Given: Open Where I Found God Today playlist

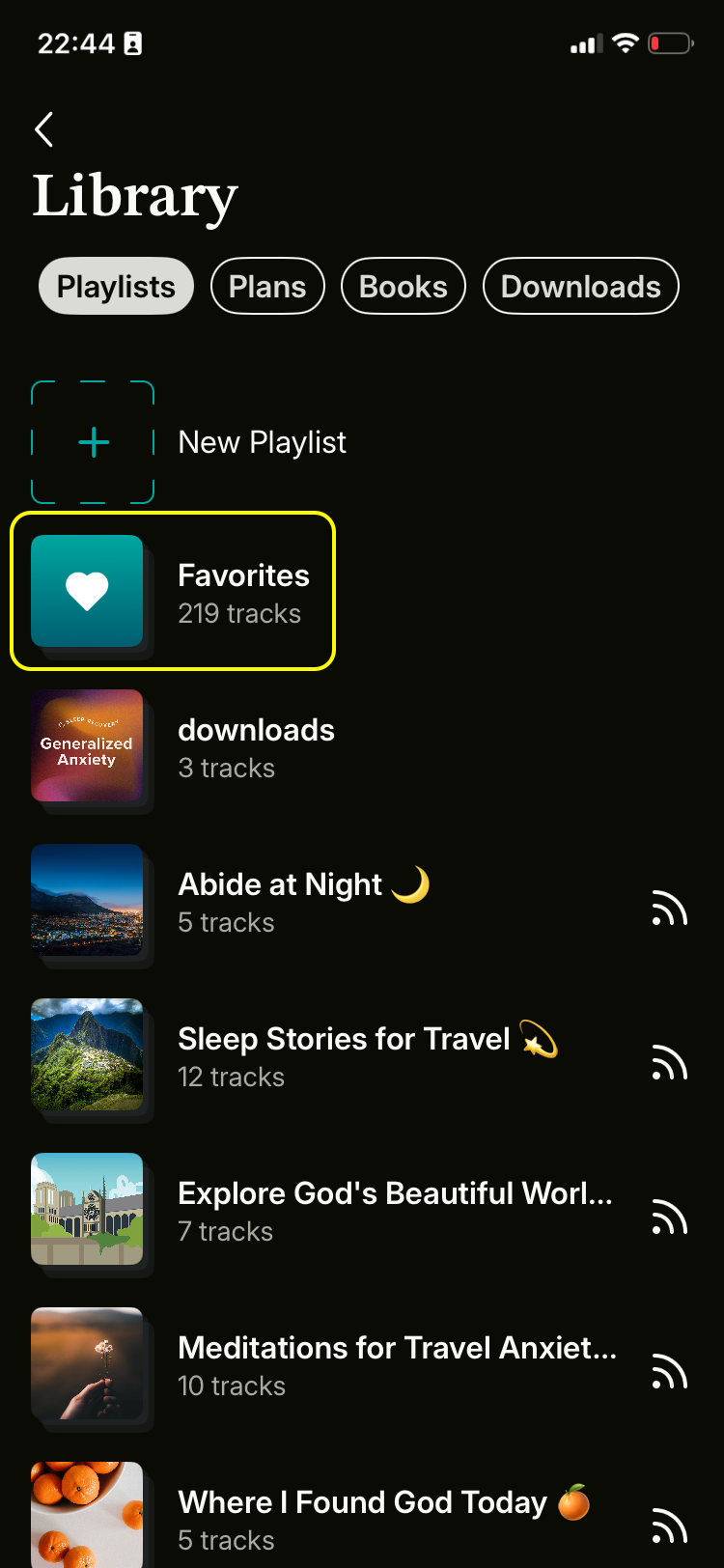Looking at the screenshot, I should (x=362, y=1518).
